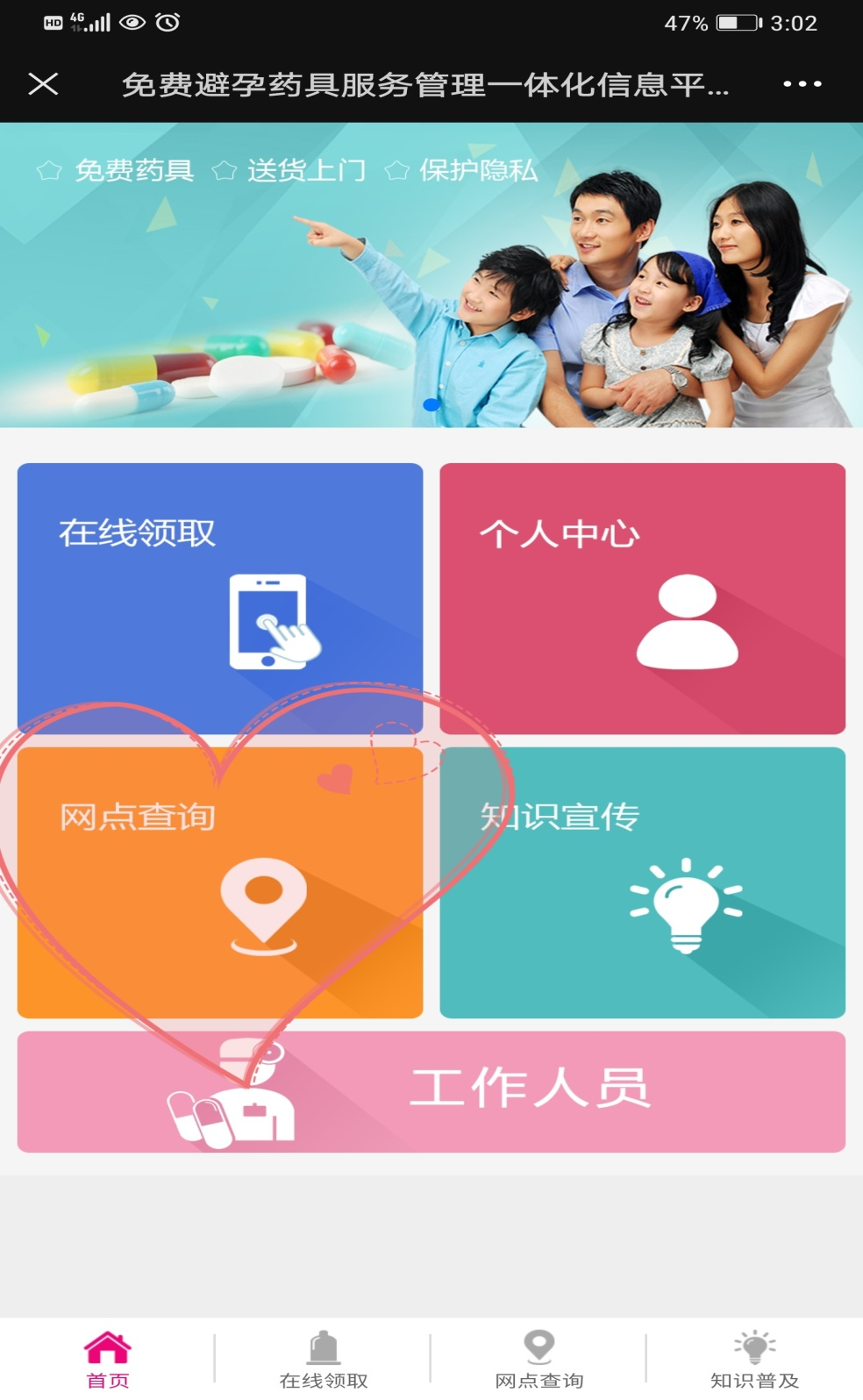Open the 网点查询 orange card
863x1400 pixels.
[220, 882]
